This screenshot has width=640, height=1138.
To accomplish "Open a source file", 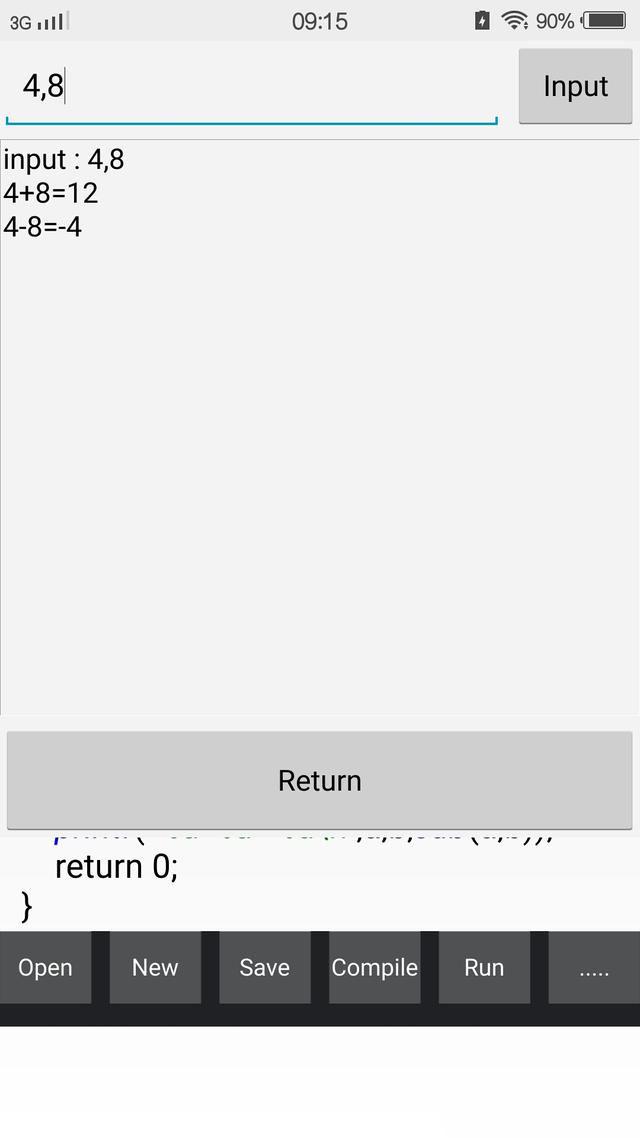I will pos(45,967).
